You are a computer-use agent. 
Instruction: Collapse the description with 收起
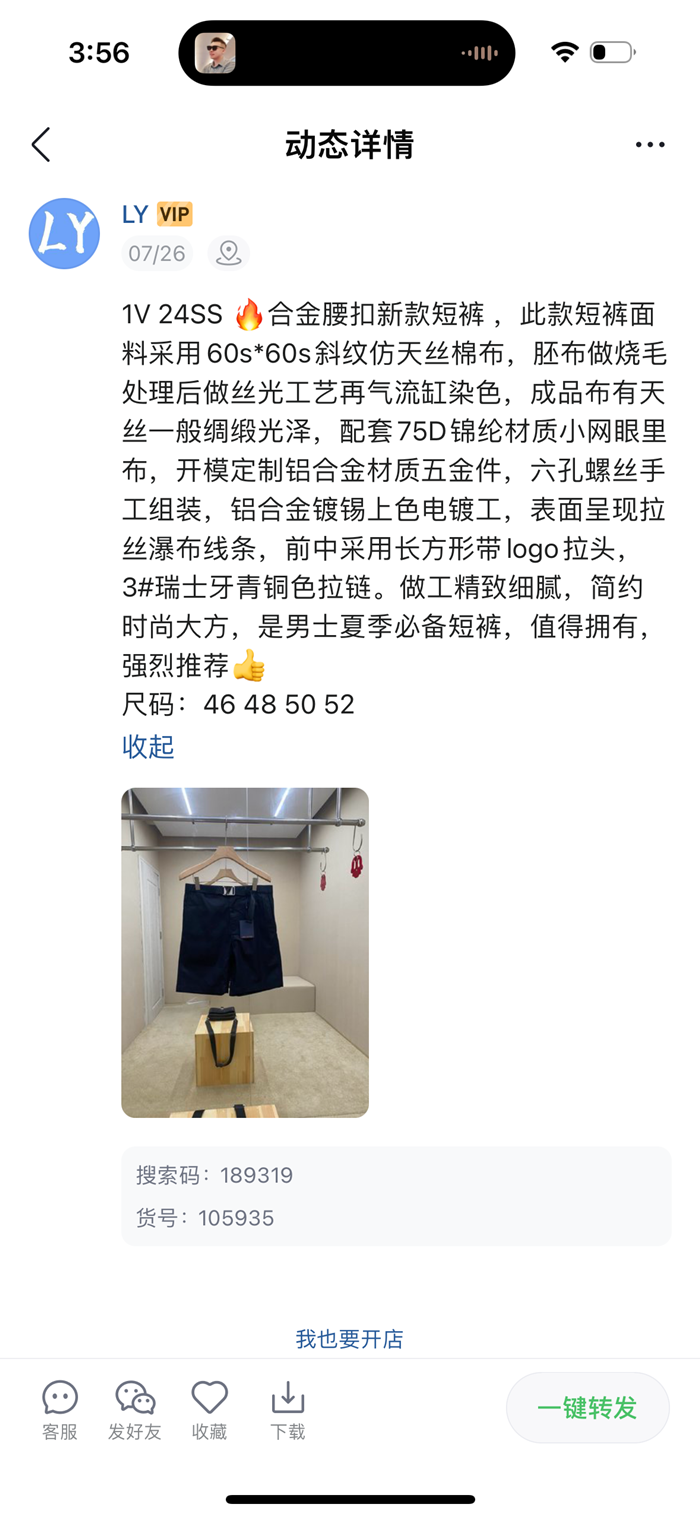[148, 746]
